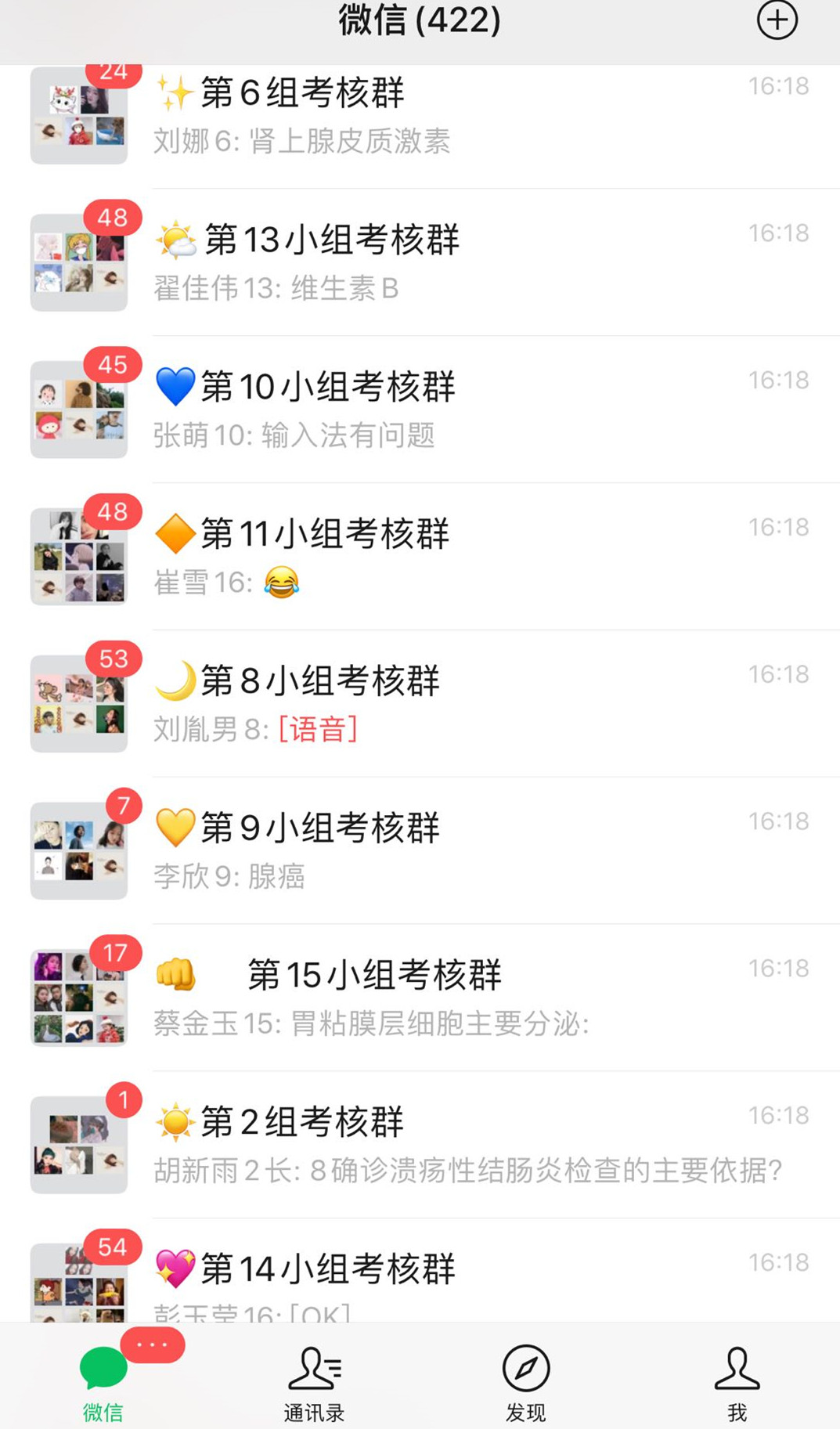Image resolution: width=840 pixels, height=1429 pixels.
Task: Go to the 发现 tab
Action: coord(525,1383)
